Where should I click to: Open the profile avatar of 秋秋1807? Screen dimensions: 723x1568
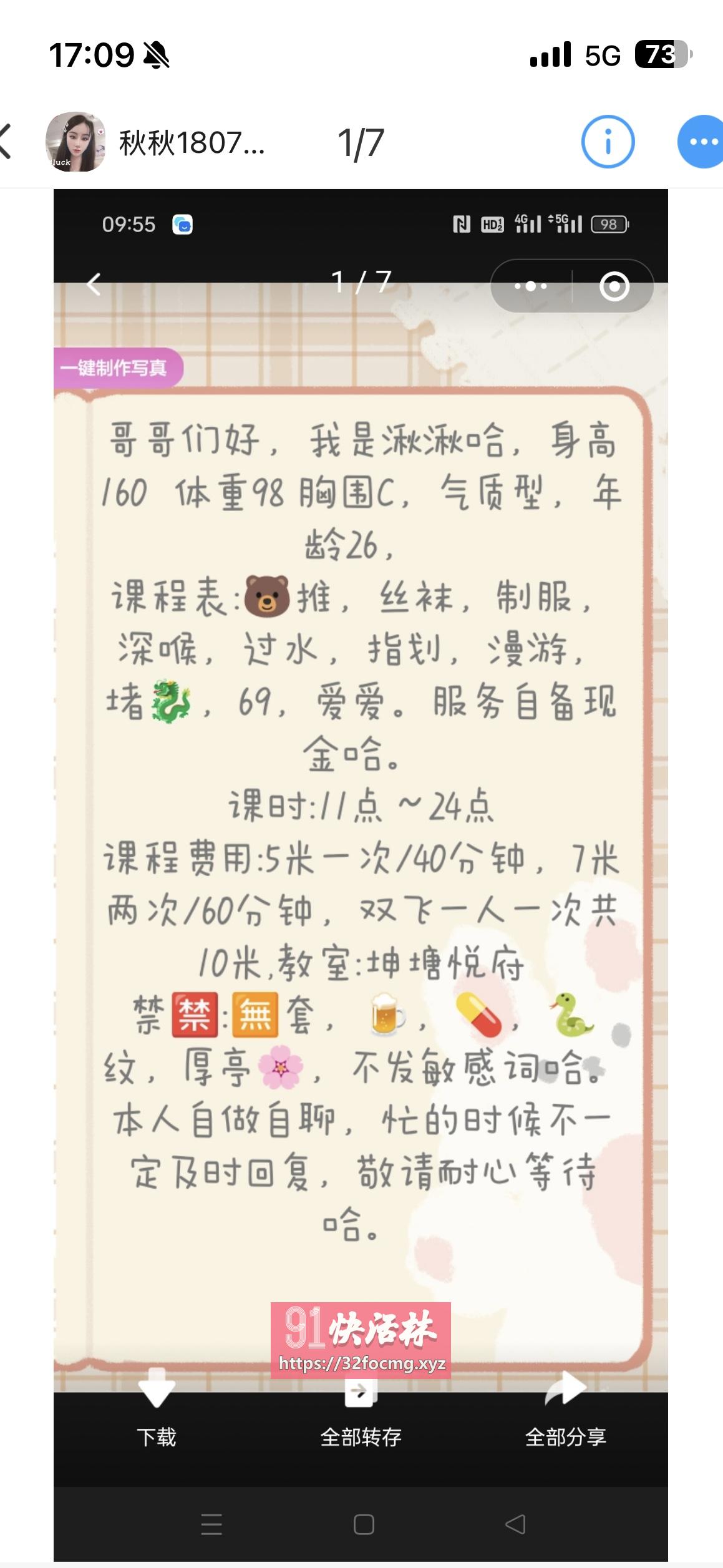pos(75,142)
